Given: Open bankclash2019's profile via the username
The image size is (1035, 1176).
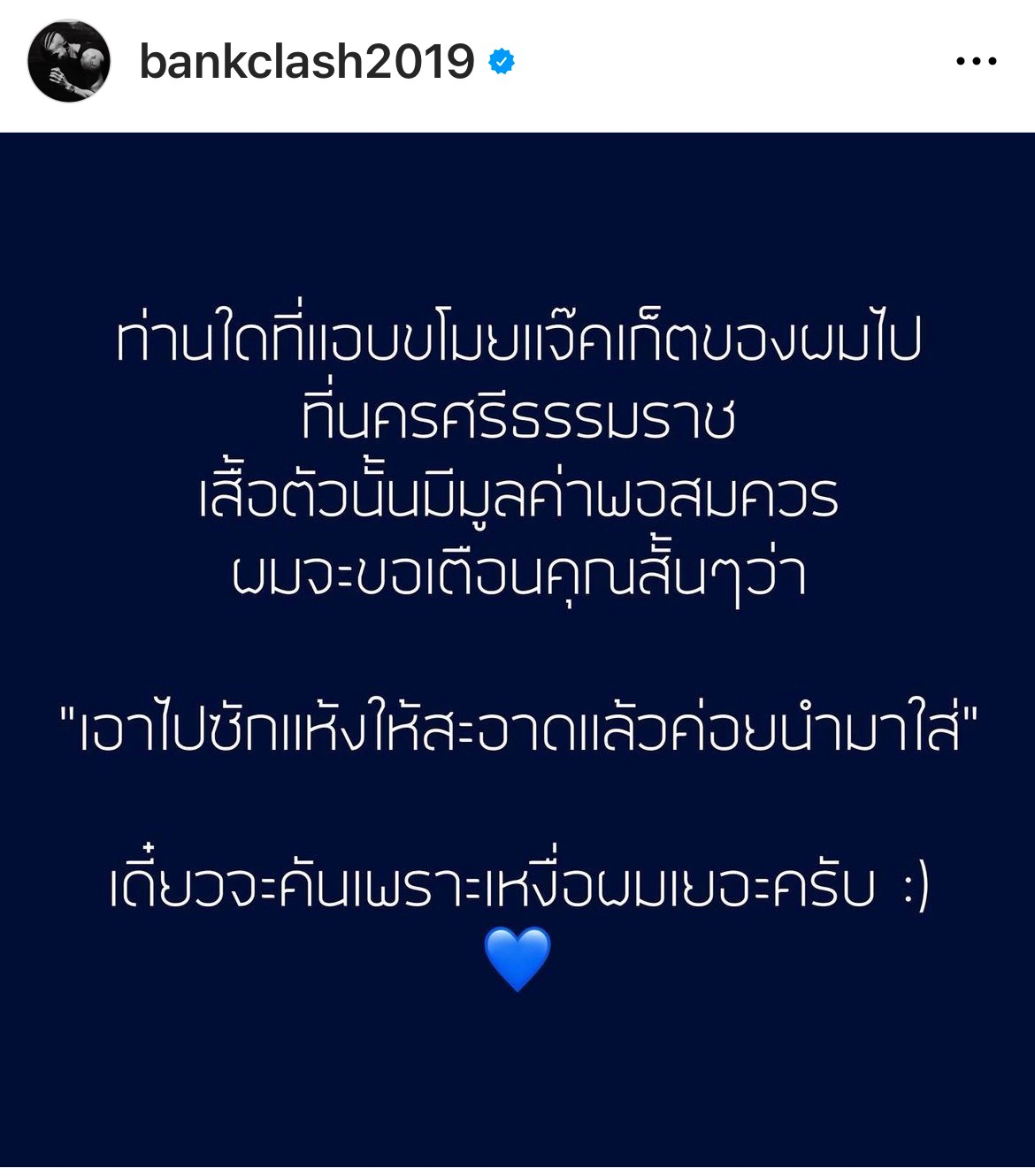Looking at the screenshot, I should tap(310, 60).
